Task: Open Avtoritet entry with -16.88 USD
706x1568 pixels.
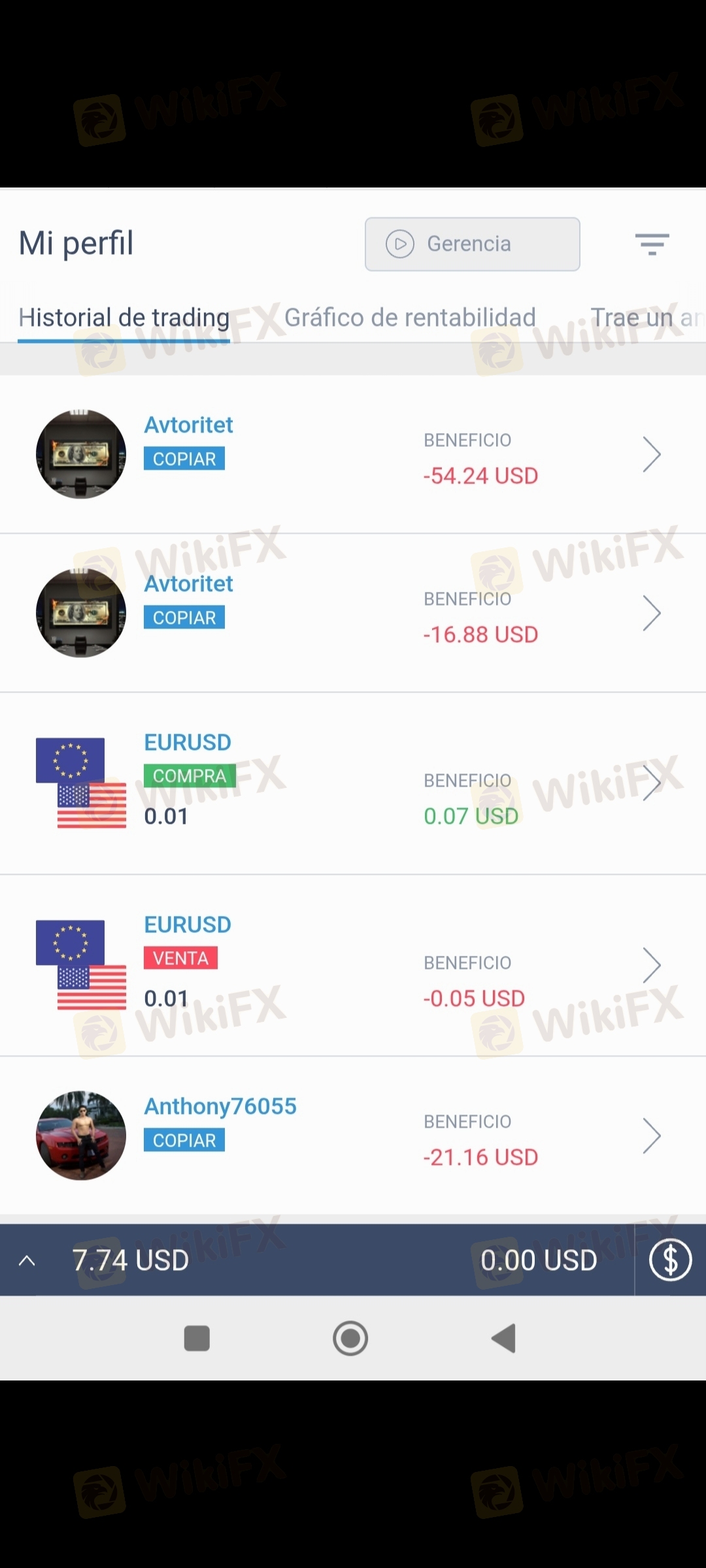Action: pos(353,613)
